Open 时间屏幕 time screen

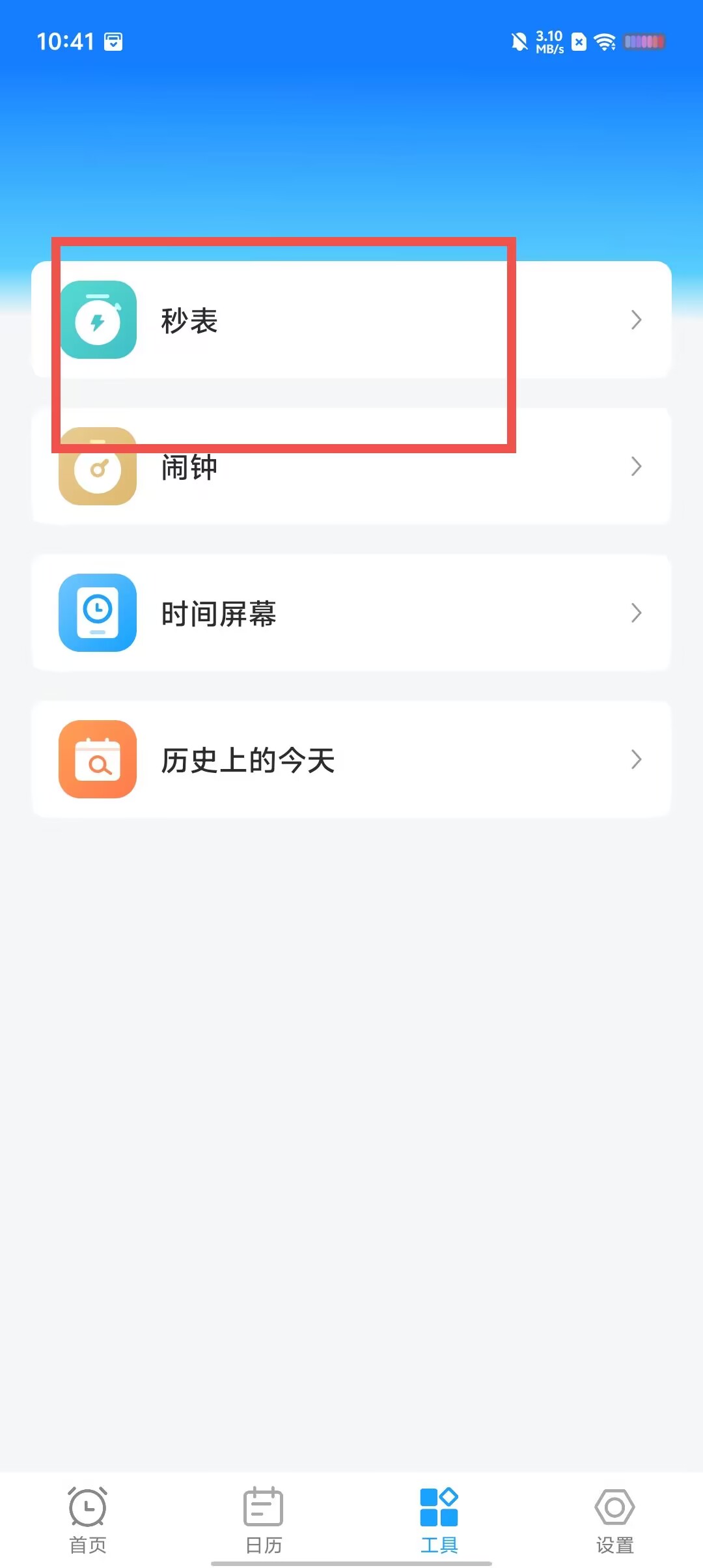[351, 613]
